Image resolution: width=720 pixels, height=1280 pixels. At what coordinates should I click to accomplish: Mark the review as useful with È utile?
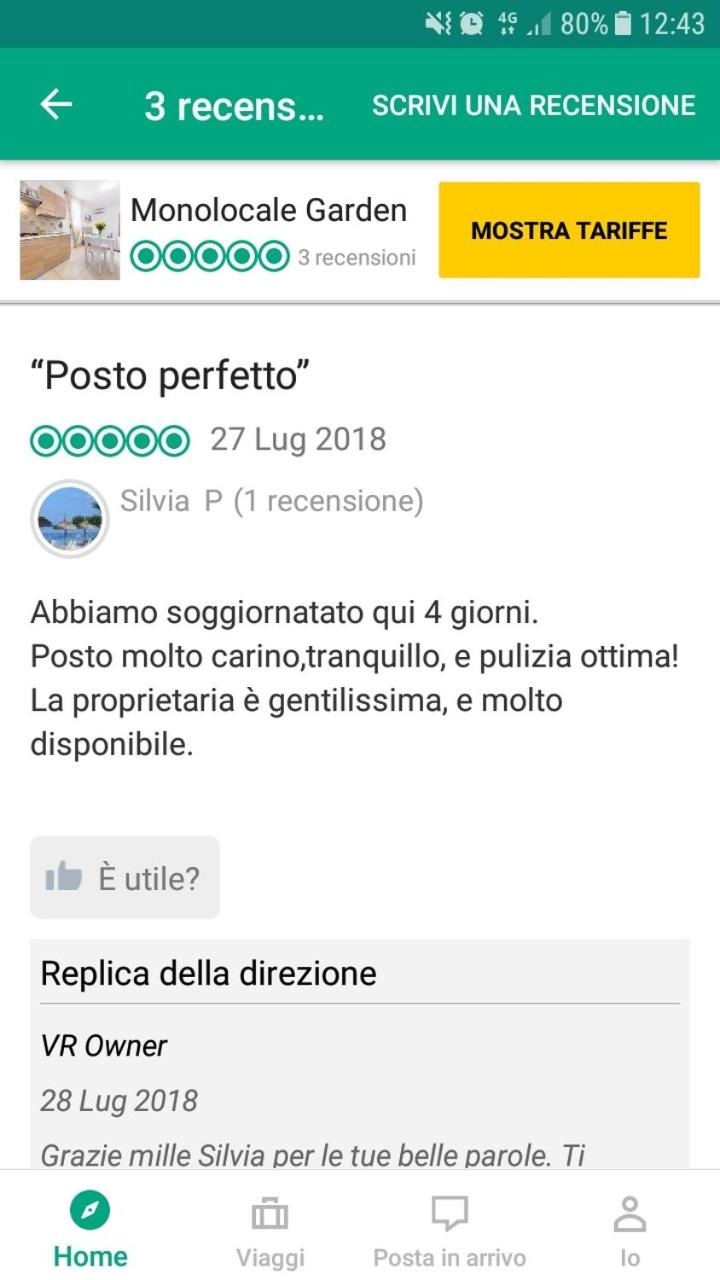pos(125,878)
